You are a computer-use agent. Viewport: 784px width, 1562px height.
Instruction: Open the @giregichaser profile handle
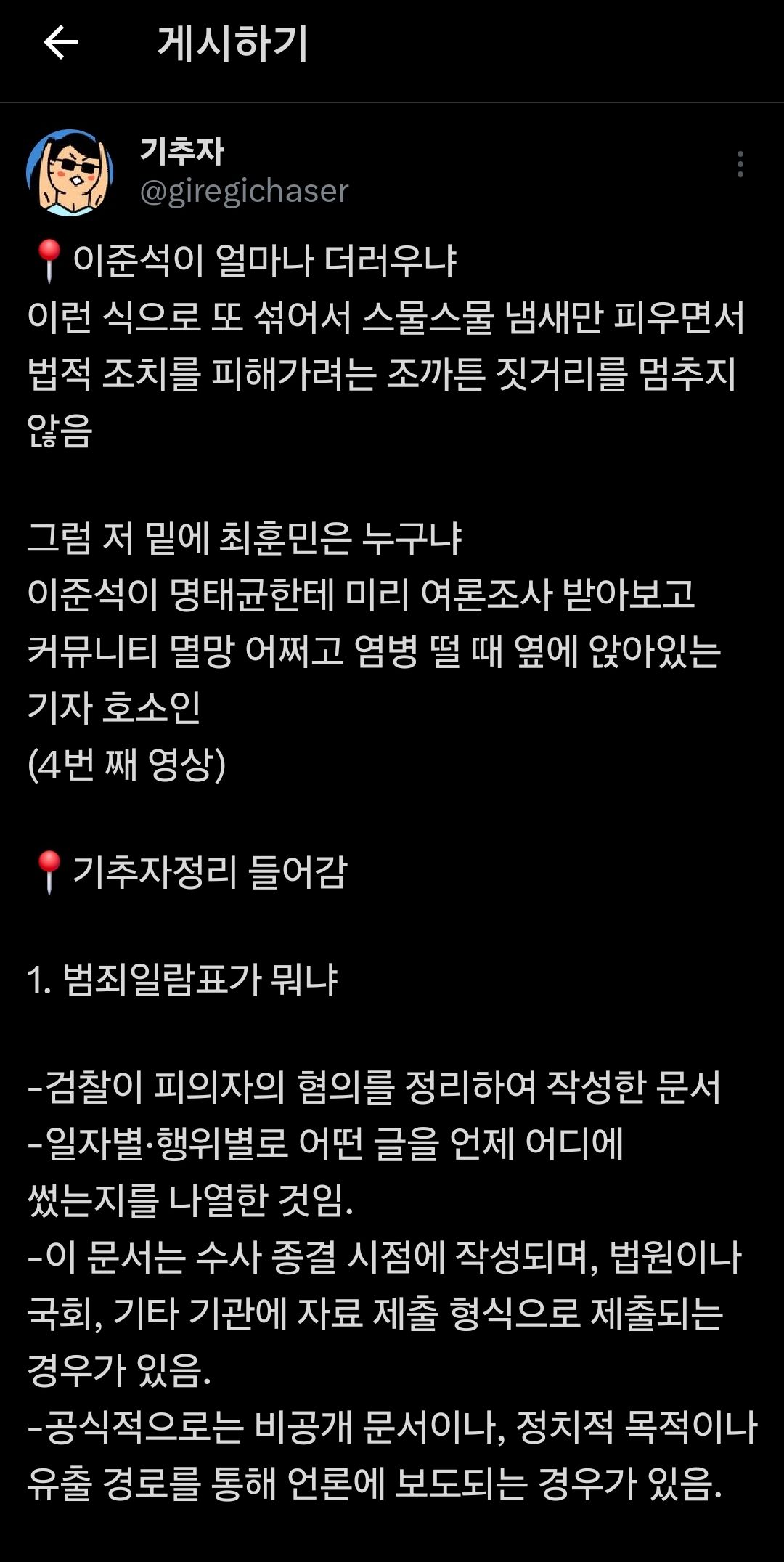point(244,191)
